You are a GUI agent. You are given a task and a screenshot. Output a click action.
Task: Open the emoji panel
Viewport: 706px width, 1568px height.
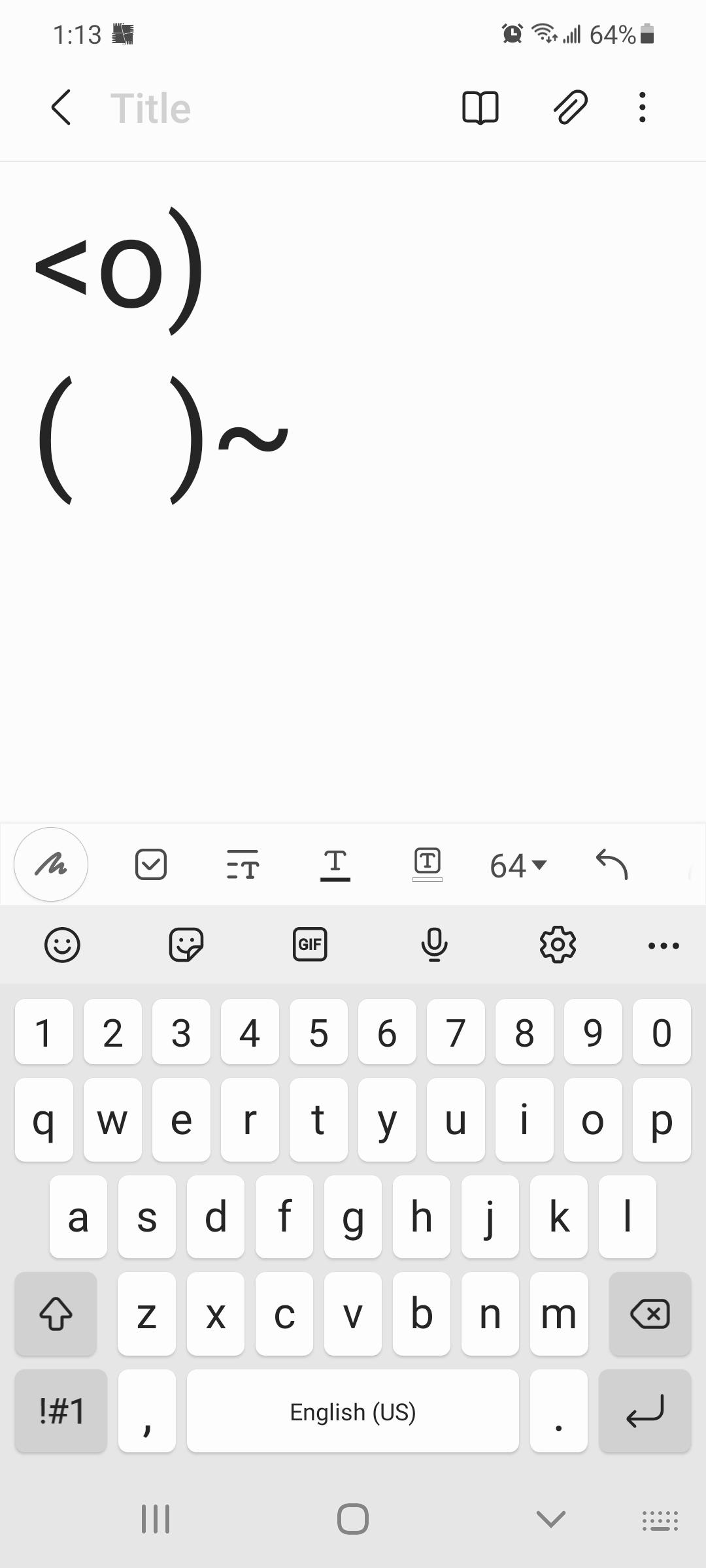[x=61, y=945]
